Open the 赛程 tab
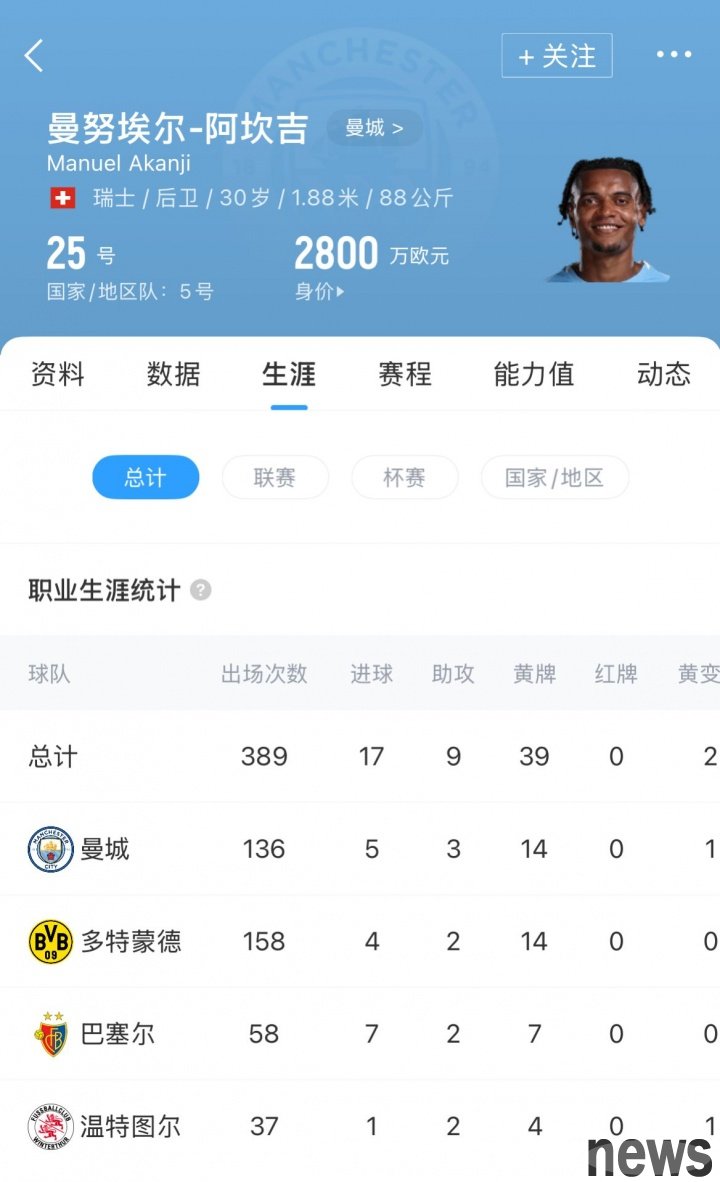720x1182 pixels. [405, 374]
